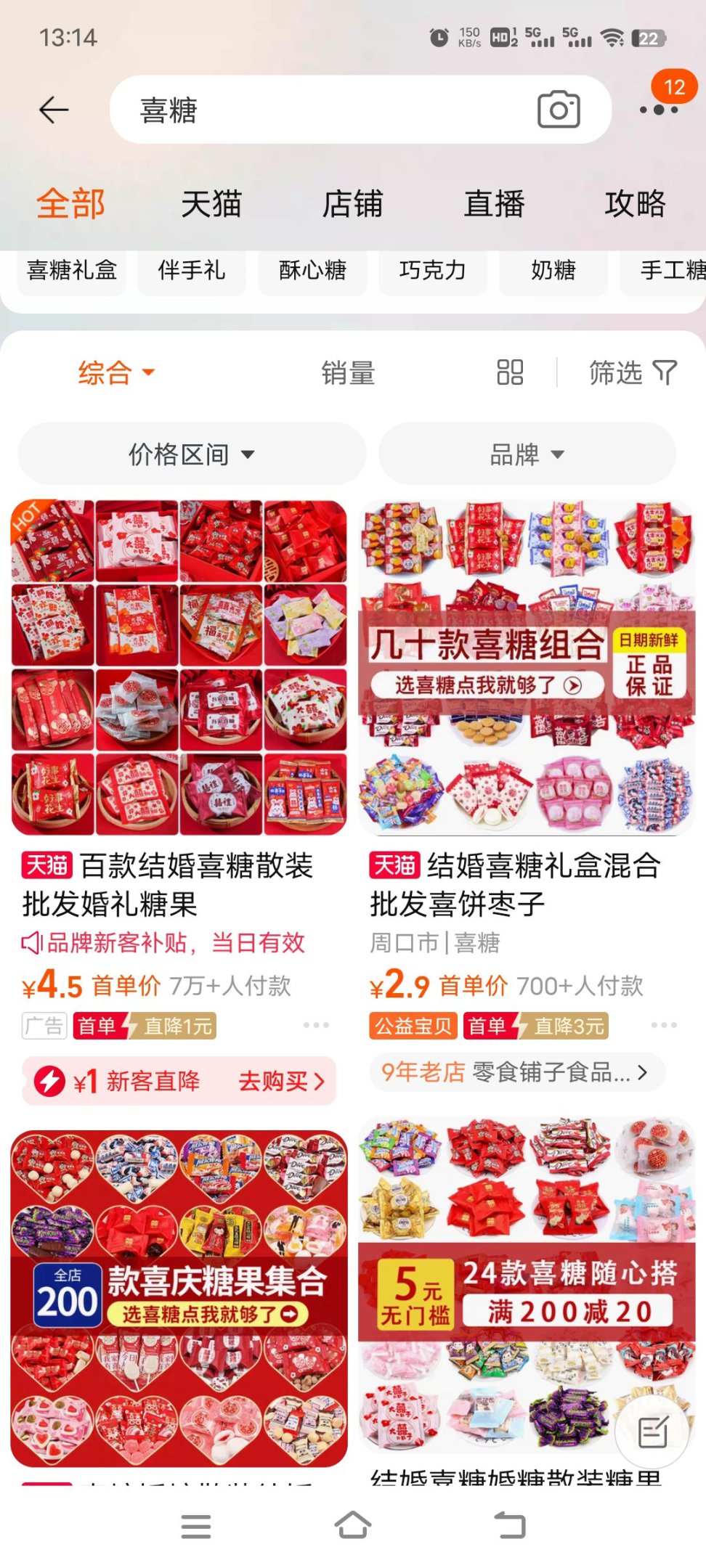Choose the 巧克力 chip
Image resolution: width=706 pixels, height=1568 pixels.
pyautogui.click(x=433, y=271)
